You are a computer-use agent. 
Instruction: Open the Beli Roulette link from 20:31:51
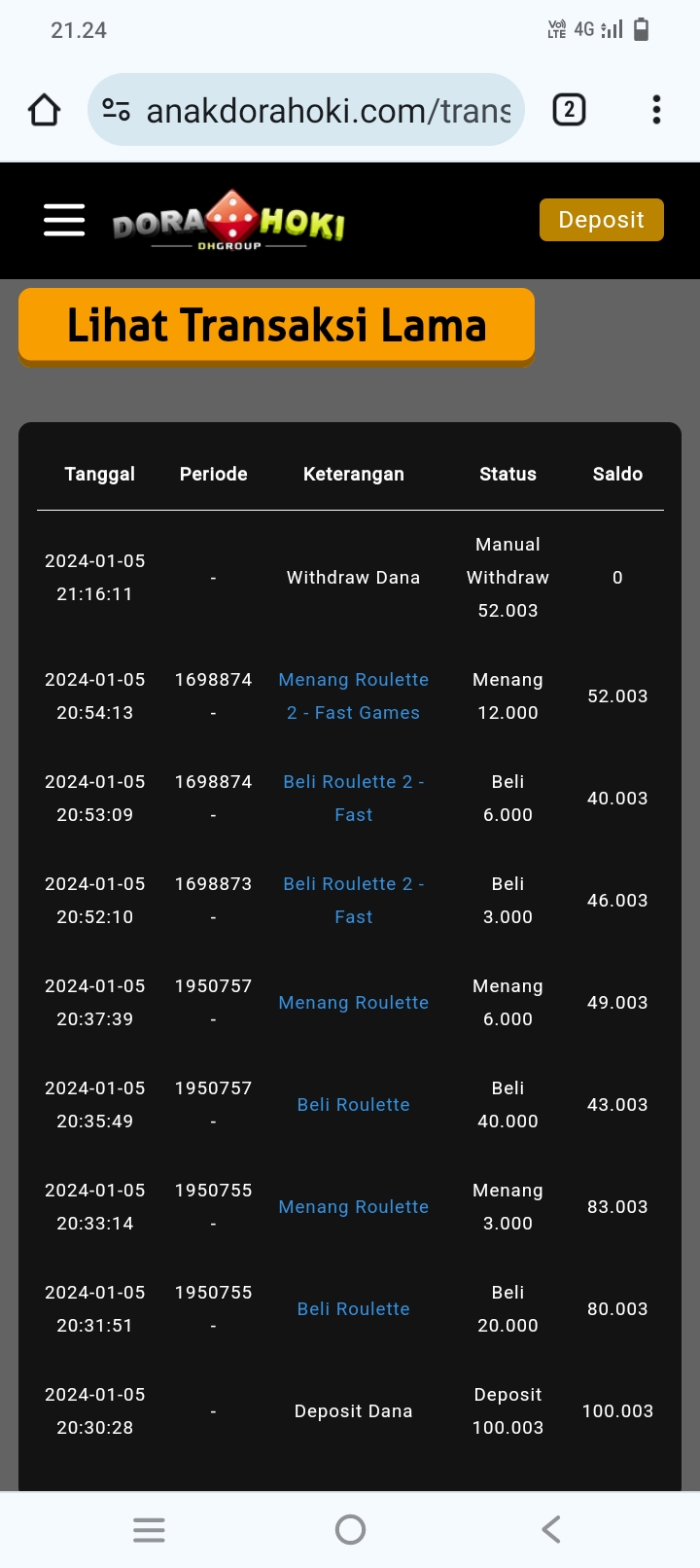click(x=354, y=1309)
